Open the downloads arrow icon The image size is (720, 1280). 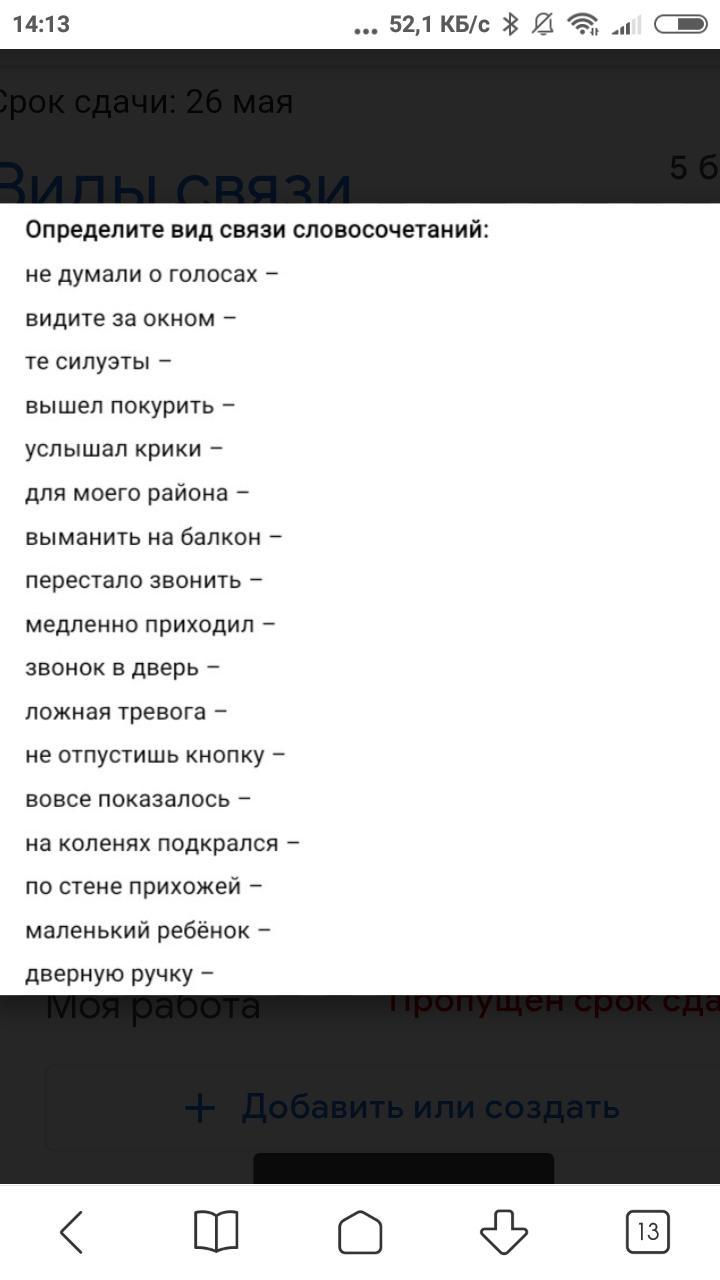point(504,1232)
